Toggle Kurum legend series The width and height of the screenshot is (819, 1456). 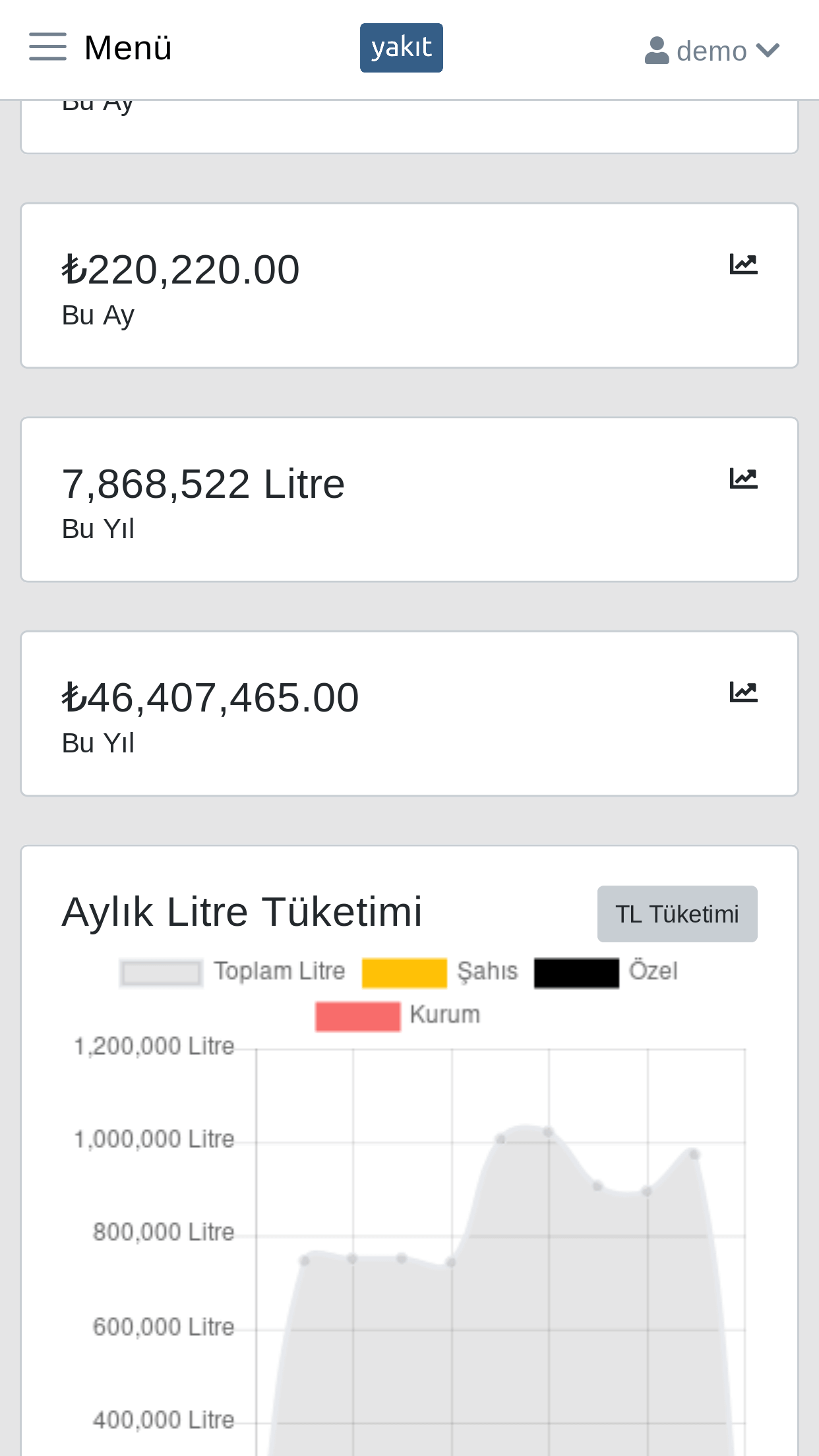click(398, 1016)
